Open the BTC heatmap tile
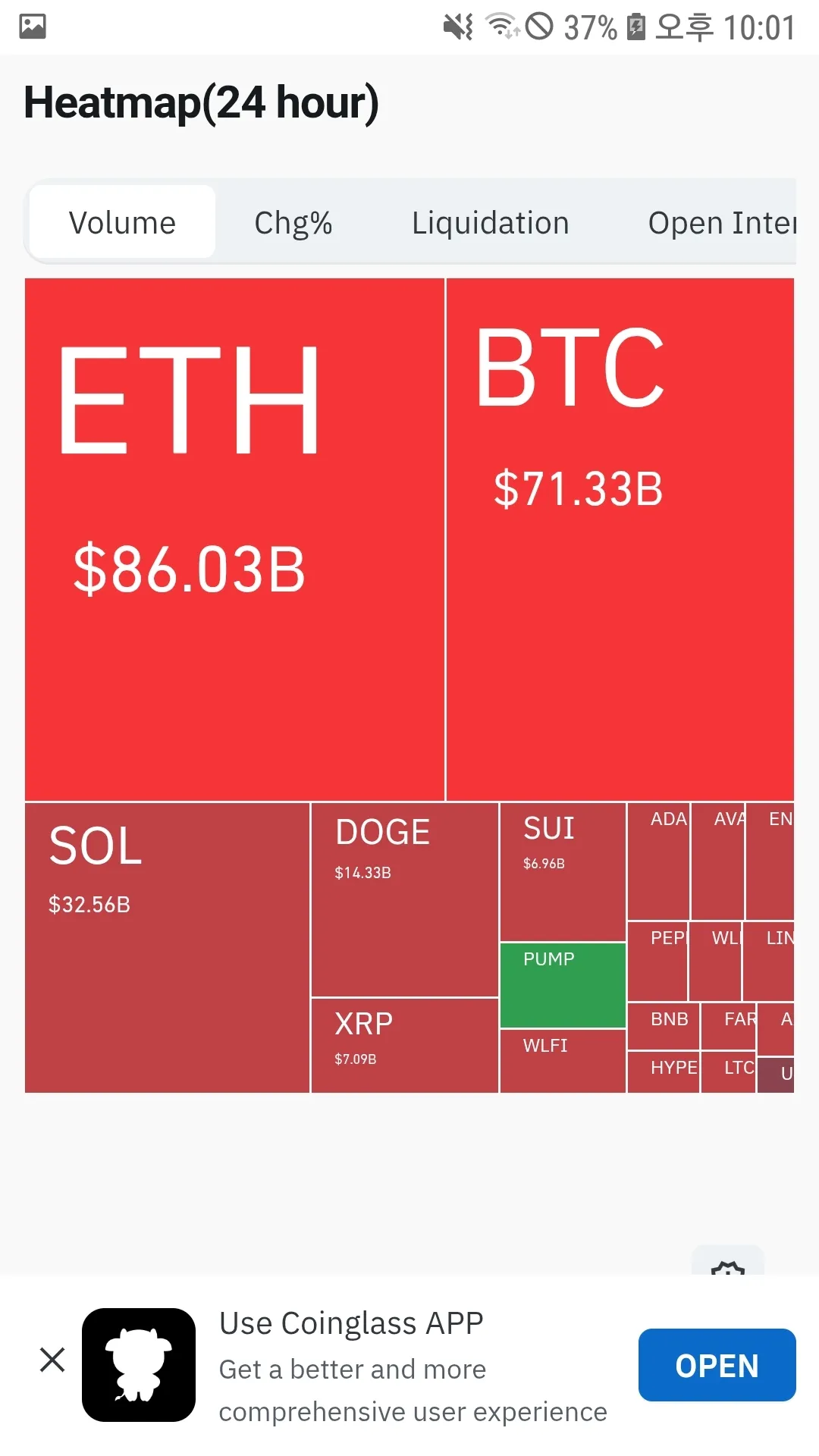 tap(620, 539)
